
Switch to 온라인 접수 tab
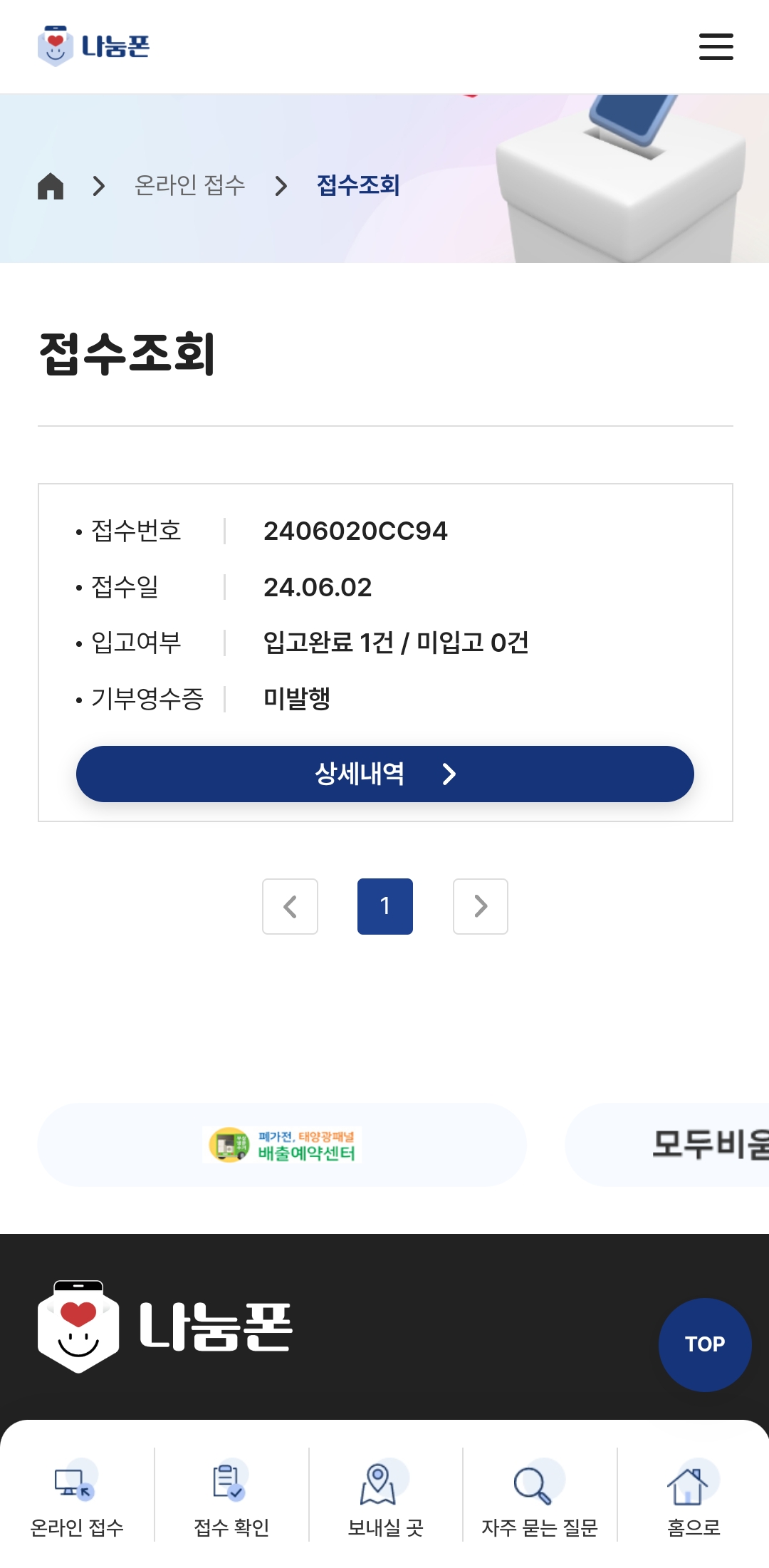[x=77, y=1496]
